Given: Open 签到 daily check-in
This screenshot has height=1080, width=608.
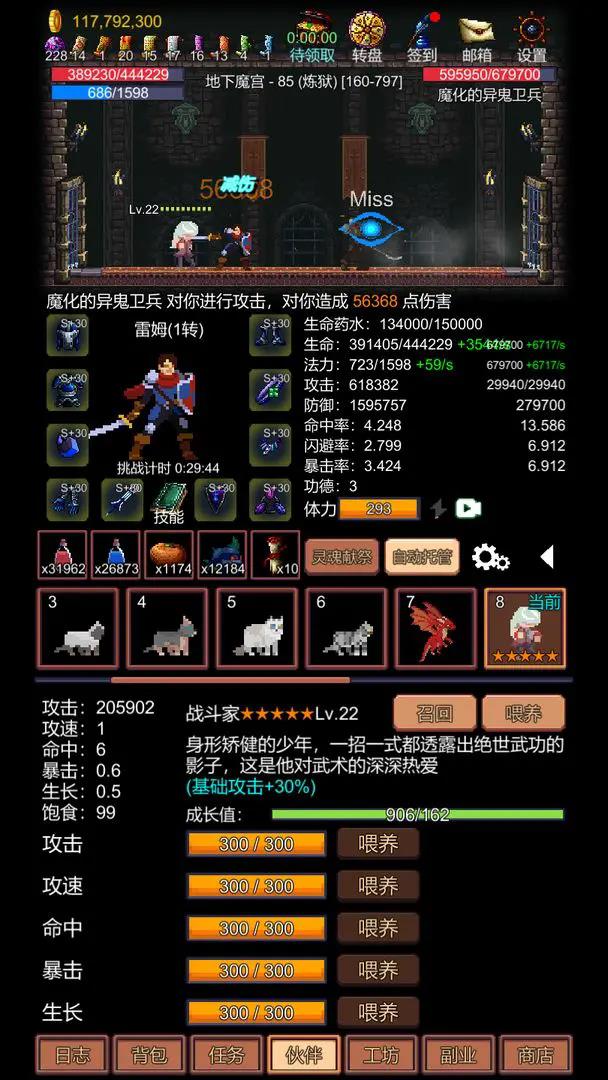Looking at the screenshot, I should coord(423,36).
